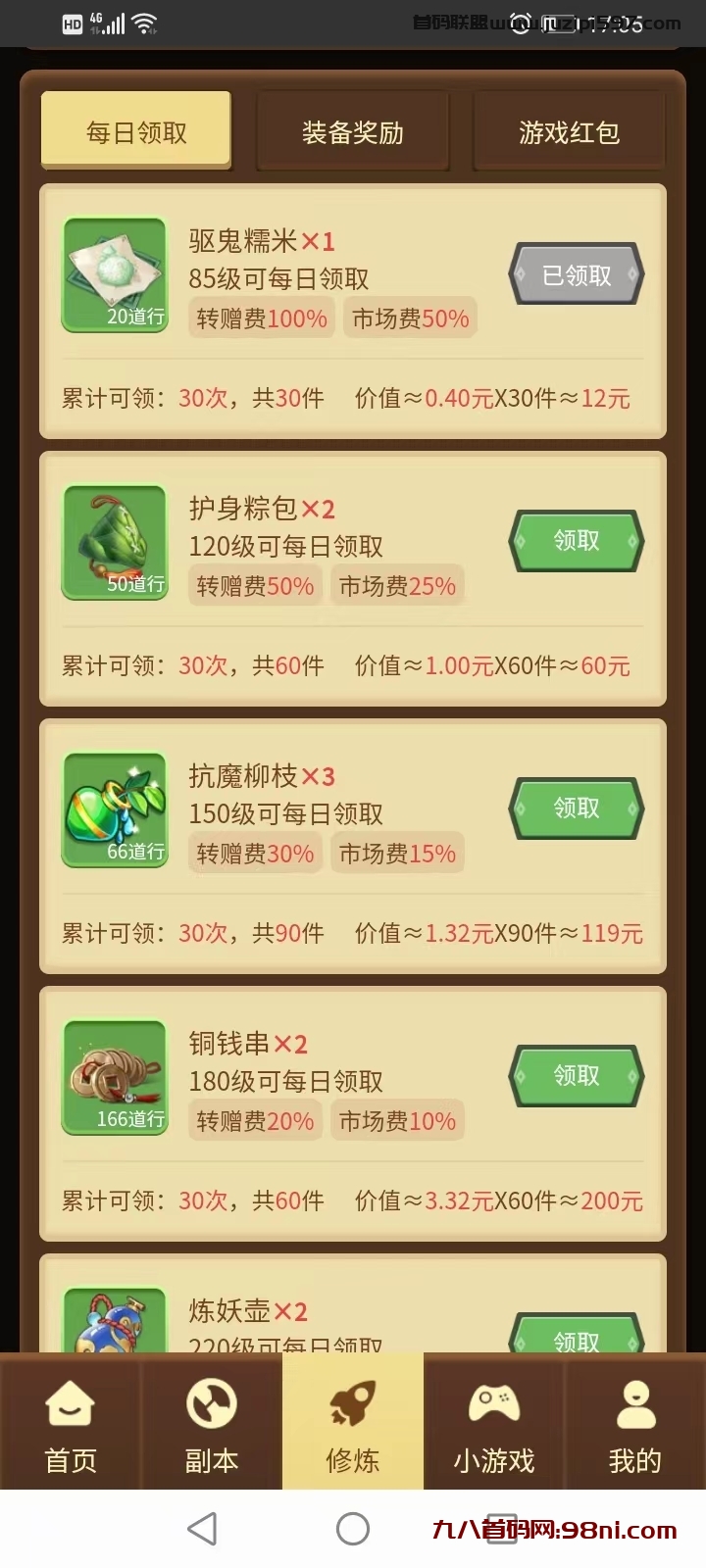Claim the 铜钱串 daily reward

click(x=577, y=1076)
